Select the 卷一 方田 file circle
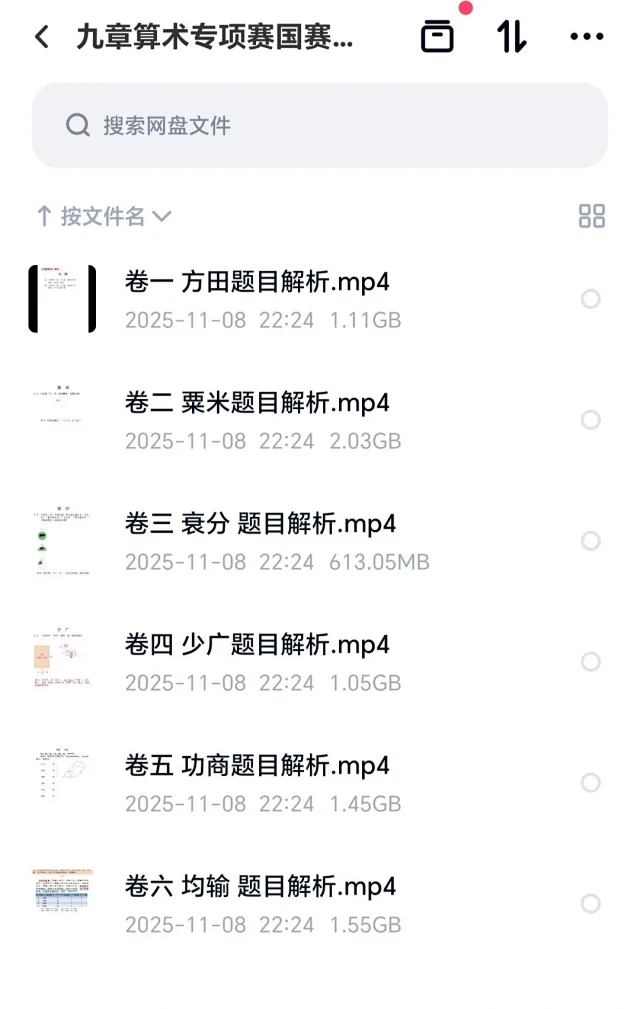This screenshot has height=1009, width=640. (591, 299)
